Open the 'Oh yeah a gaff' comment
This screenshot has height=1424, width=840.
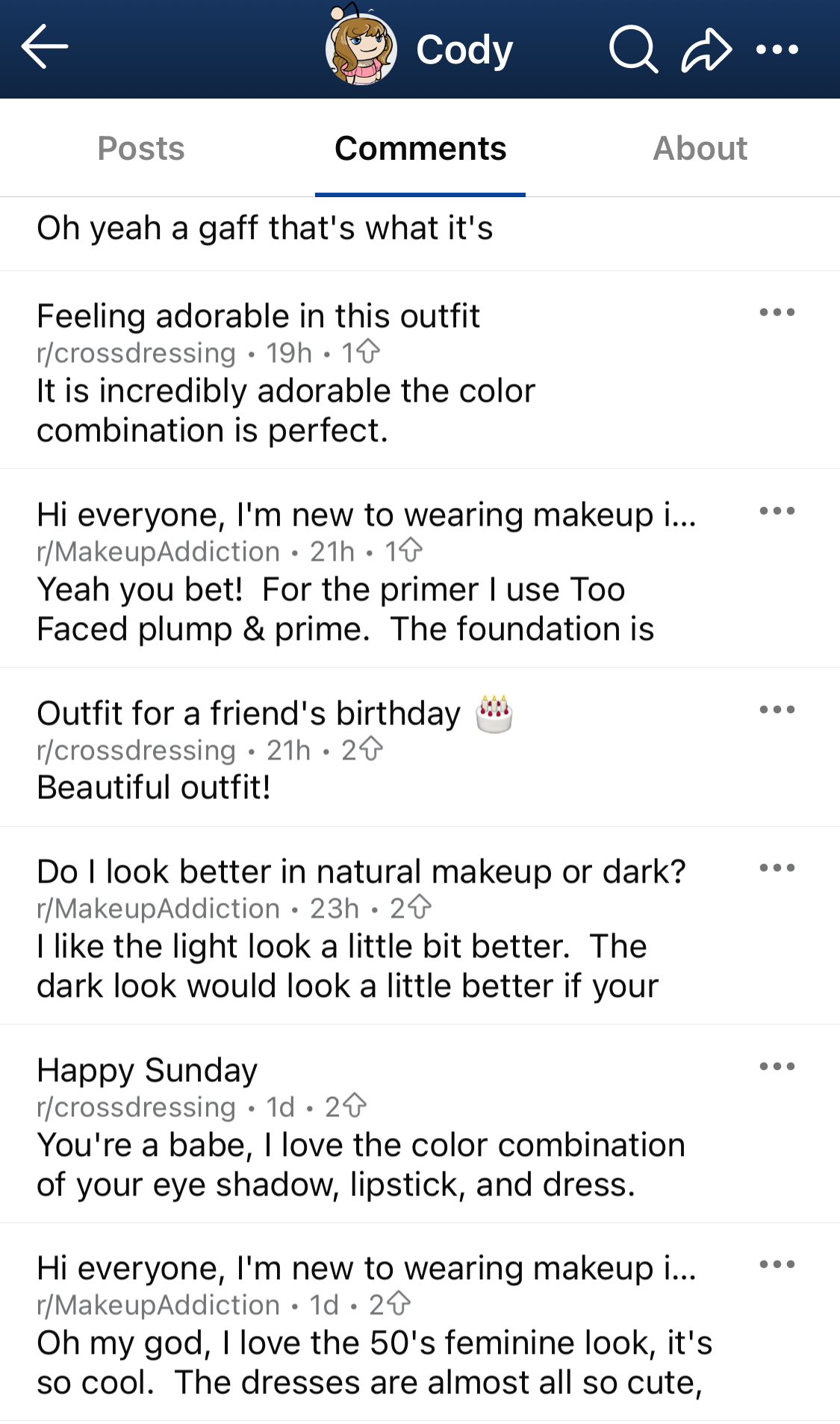click(x=265, y=228)
